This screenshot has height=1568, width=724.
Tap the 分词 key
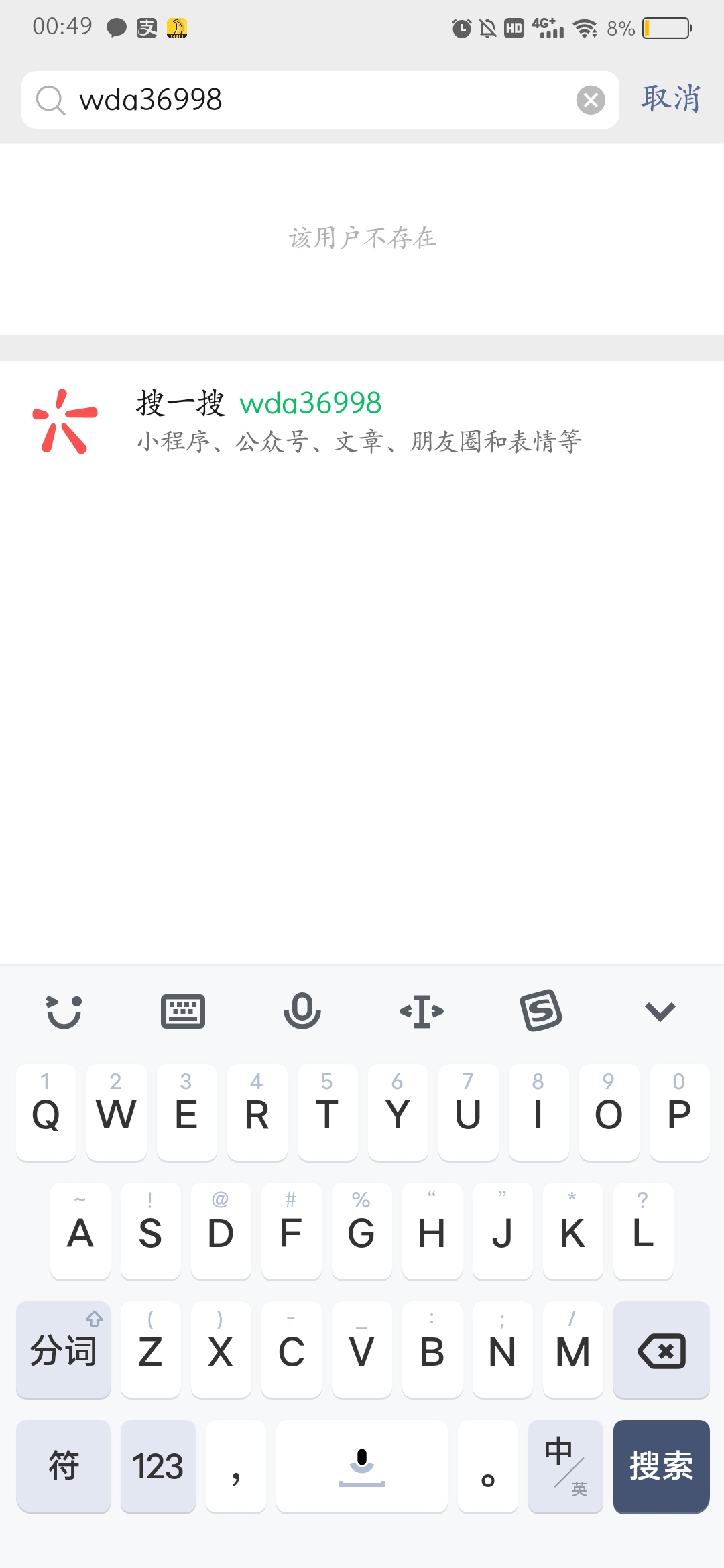(64, 1350)
